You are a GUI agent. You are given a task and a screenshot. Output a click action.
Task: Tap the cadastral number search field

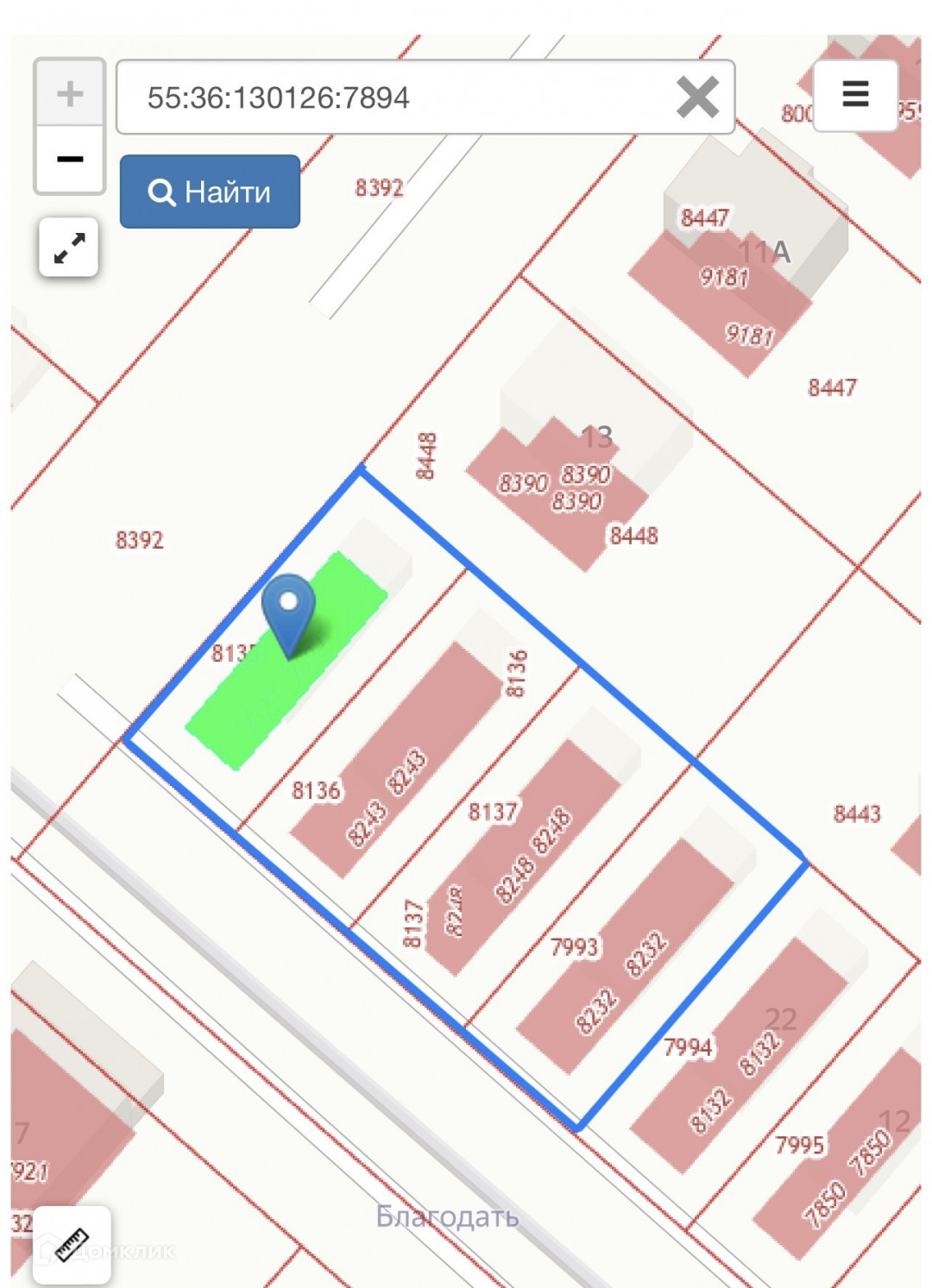(397, 97)
